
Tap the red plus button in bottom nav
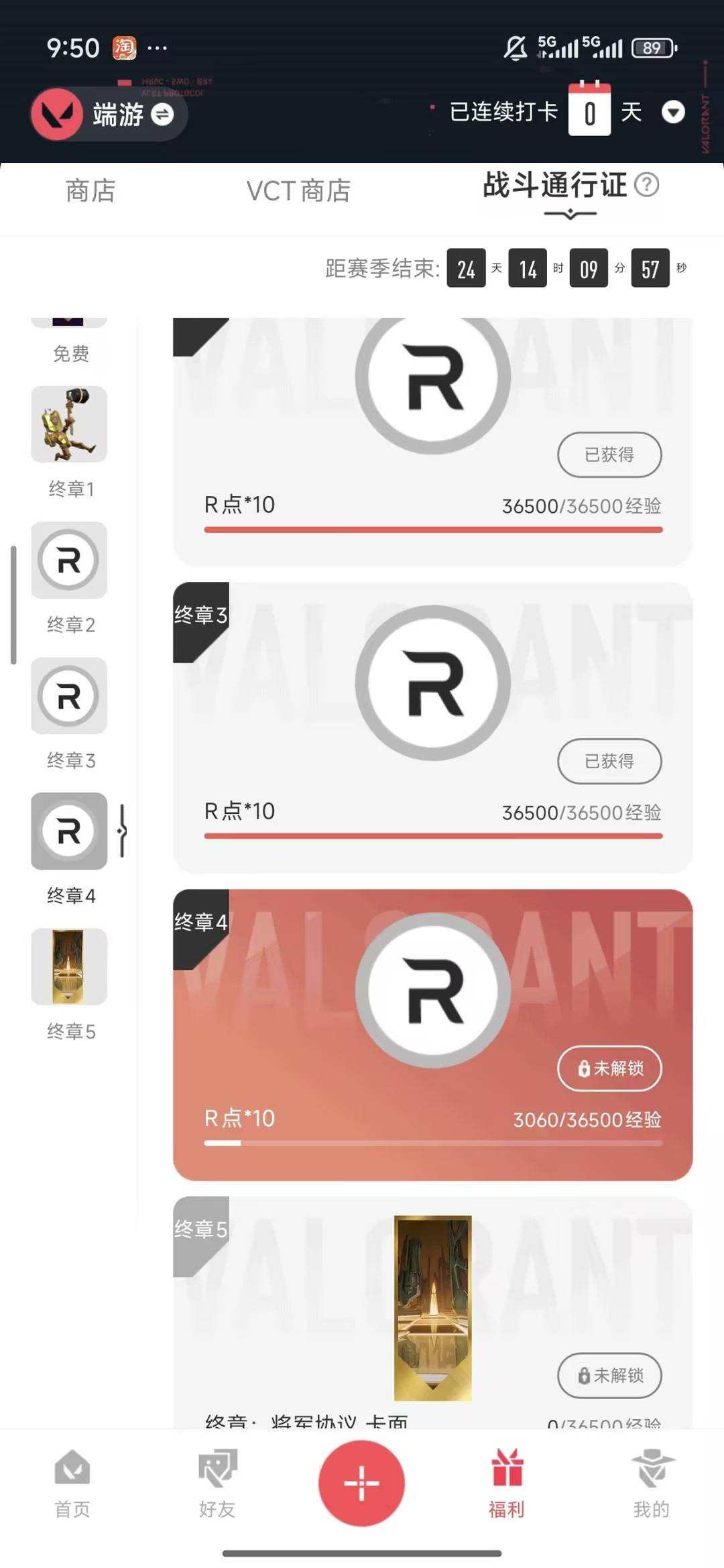(x=361, y=1483)
